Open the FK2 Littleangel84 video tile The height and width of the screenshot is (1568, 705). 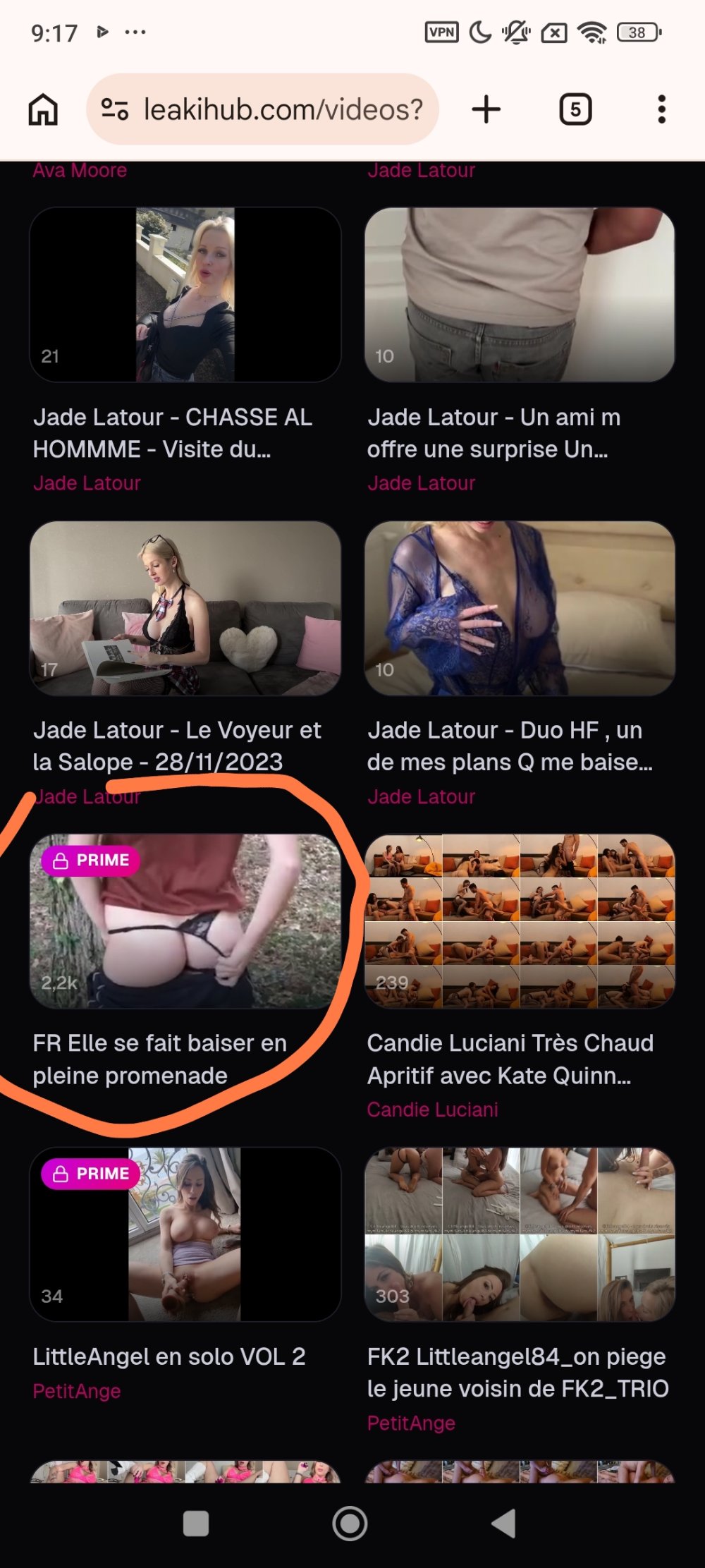coord(520,1234)
